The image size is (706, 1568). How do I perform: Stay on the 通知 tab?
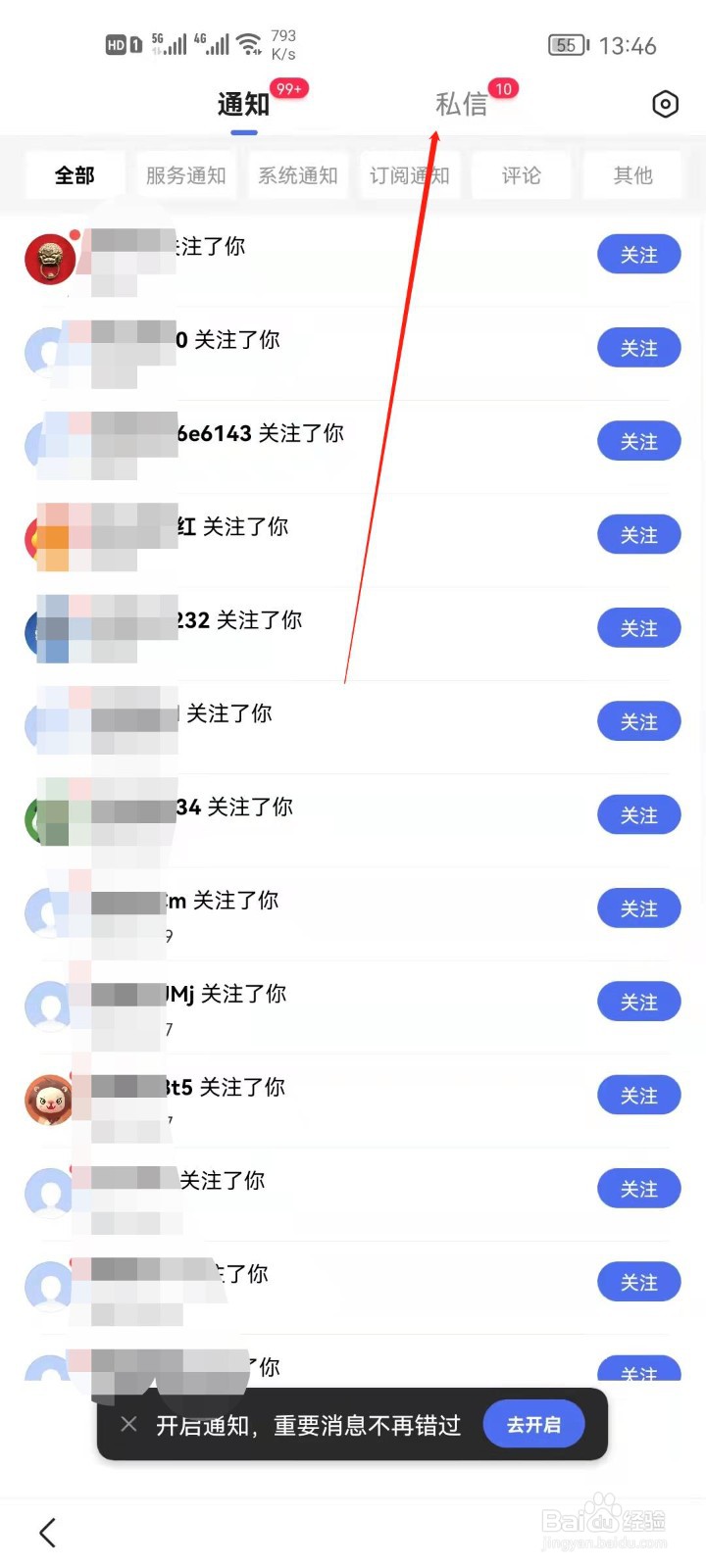(x=241, y=104)
